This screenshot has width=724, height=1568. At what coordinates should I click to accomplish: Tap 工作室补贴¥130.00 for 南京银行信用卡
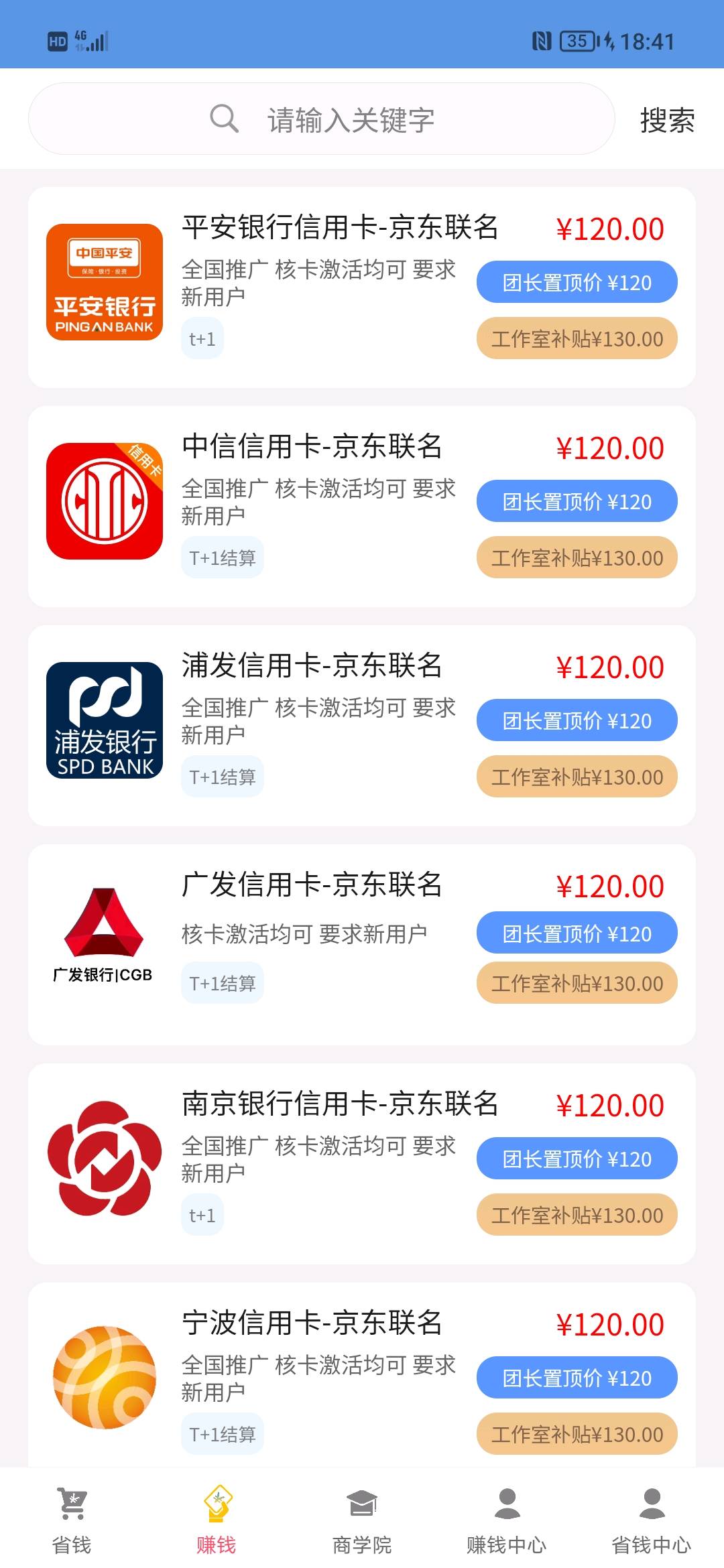tap(577, 1215)
